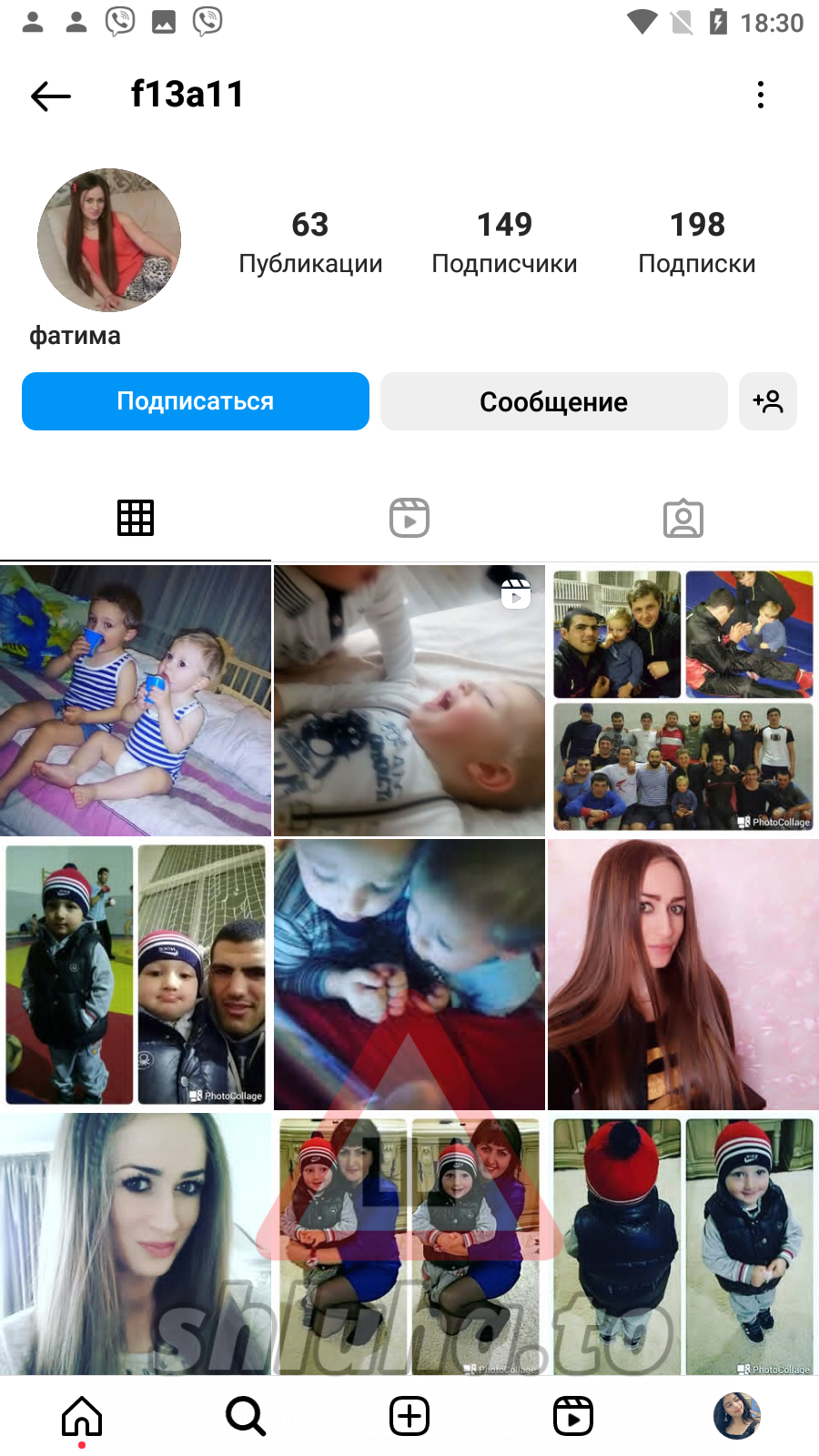Open the search and explore tab

[246, 1416]
